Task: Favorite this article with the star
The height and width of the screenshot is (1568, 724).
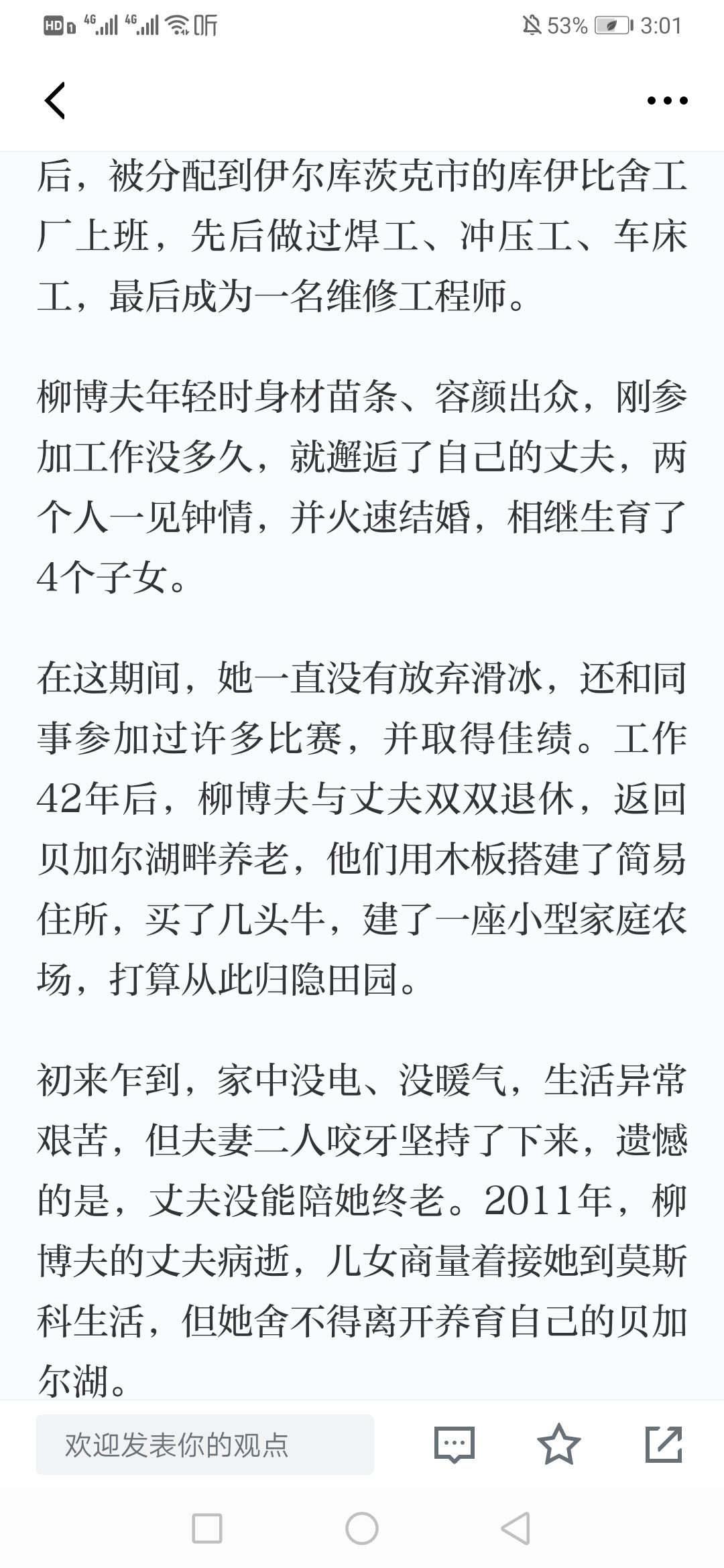Action: pos(559,1444)
